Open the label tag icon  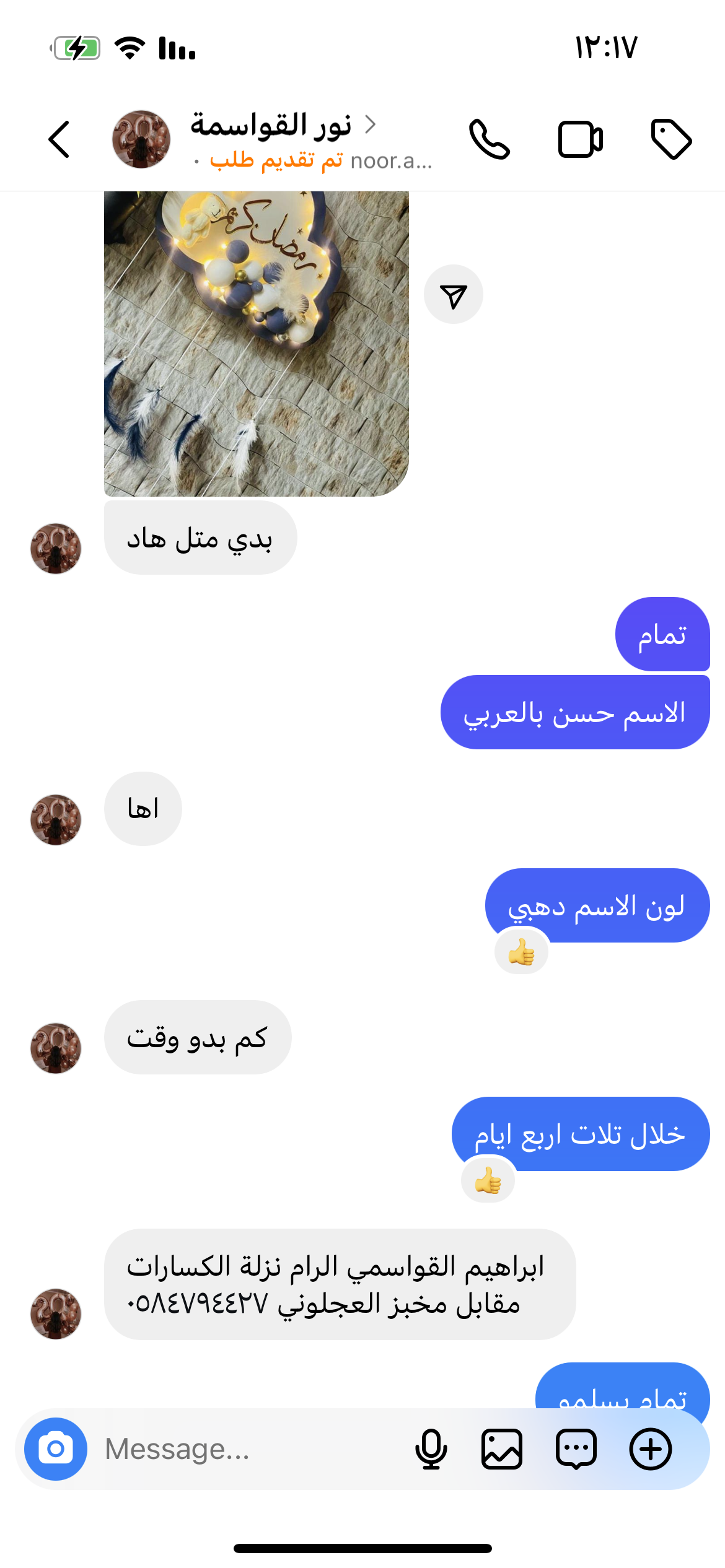(x=671, y=139)
